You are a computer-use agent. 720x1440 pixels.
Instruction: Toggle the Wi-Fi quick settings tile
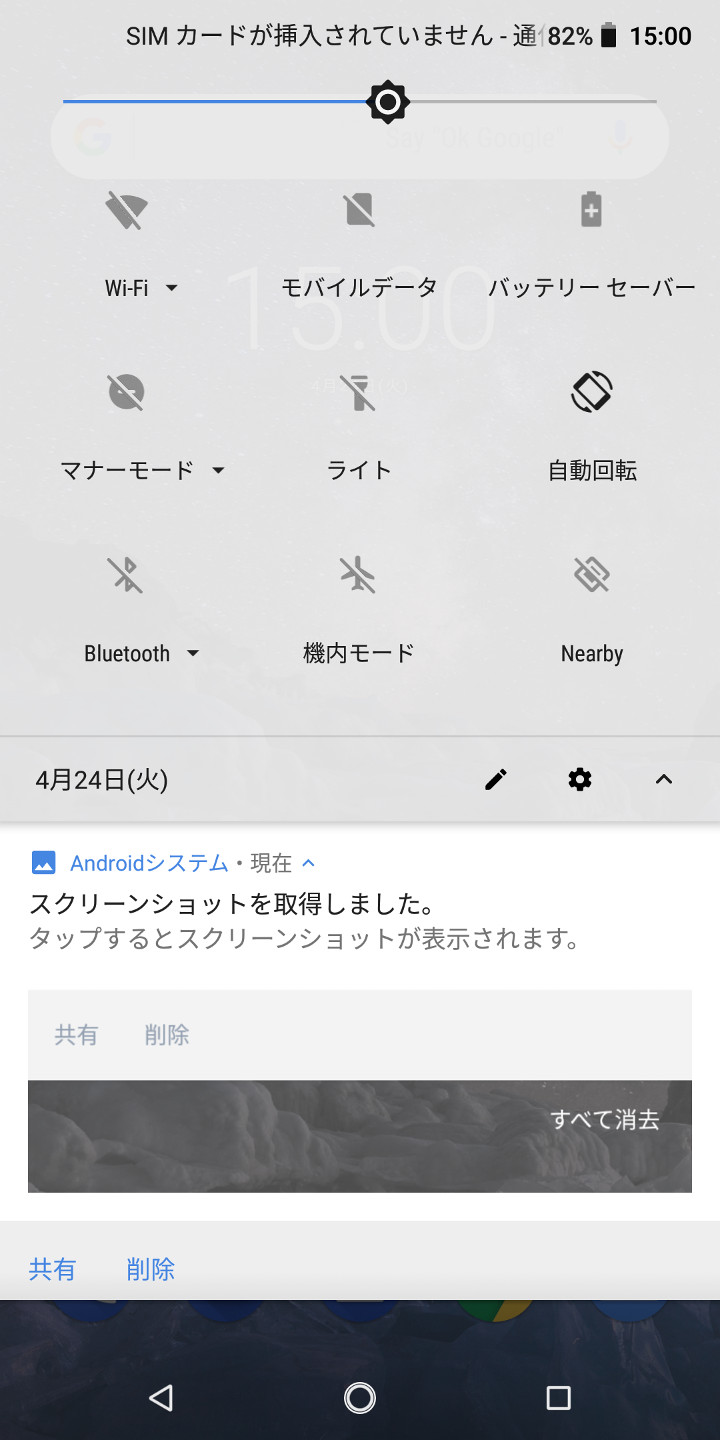127,211
